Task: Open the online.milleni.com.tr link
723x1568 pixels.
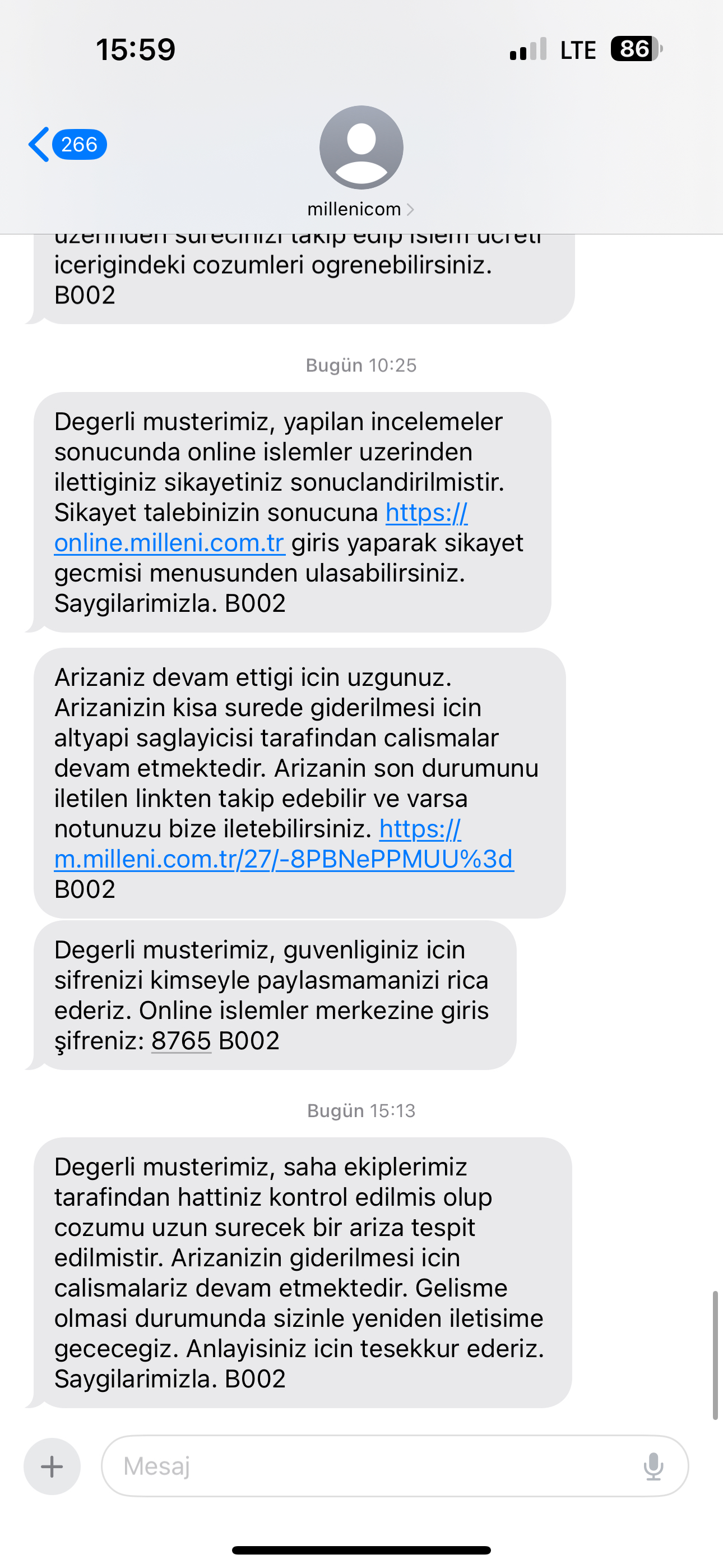Action: [x=169, y=543]
